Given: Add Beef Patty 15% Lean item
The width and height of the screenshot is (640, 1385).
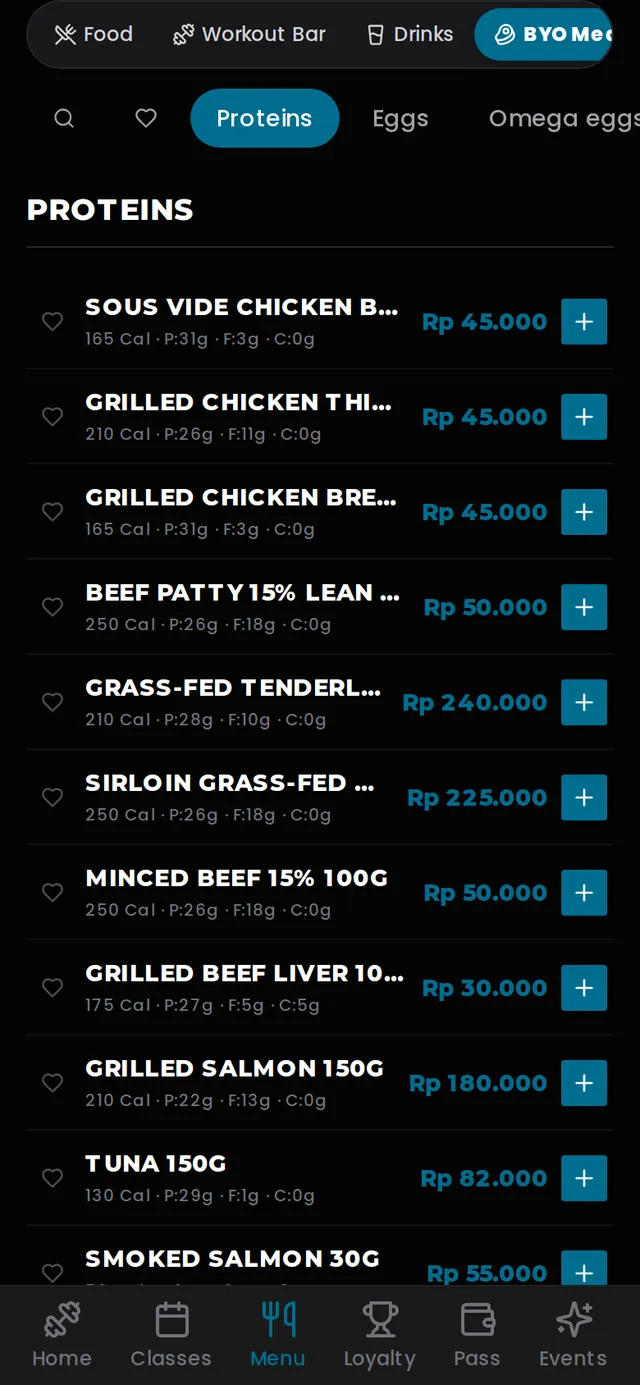Looking at the screenshot, I should pyautogui.click(x=584, y=607).
